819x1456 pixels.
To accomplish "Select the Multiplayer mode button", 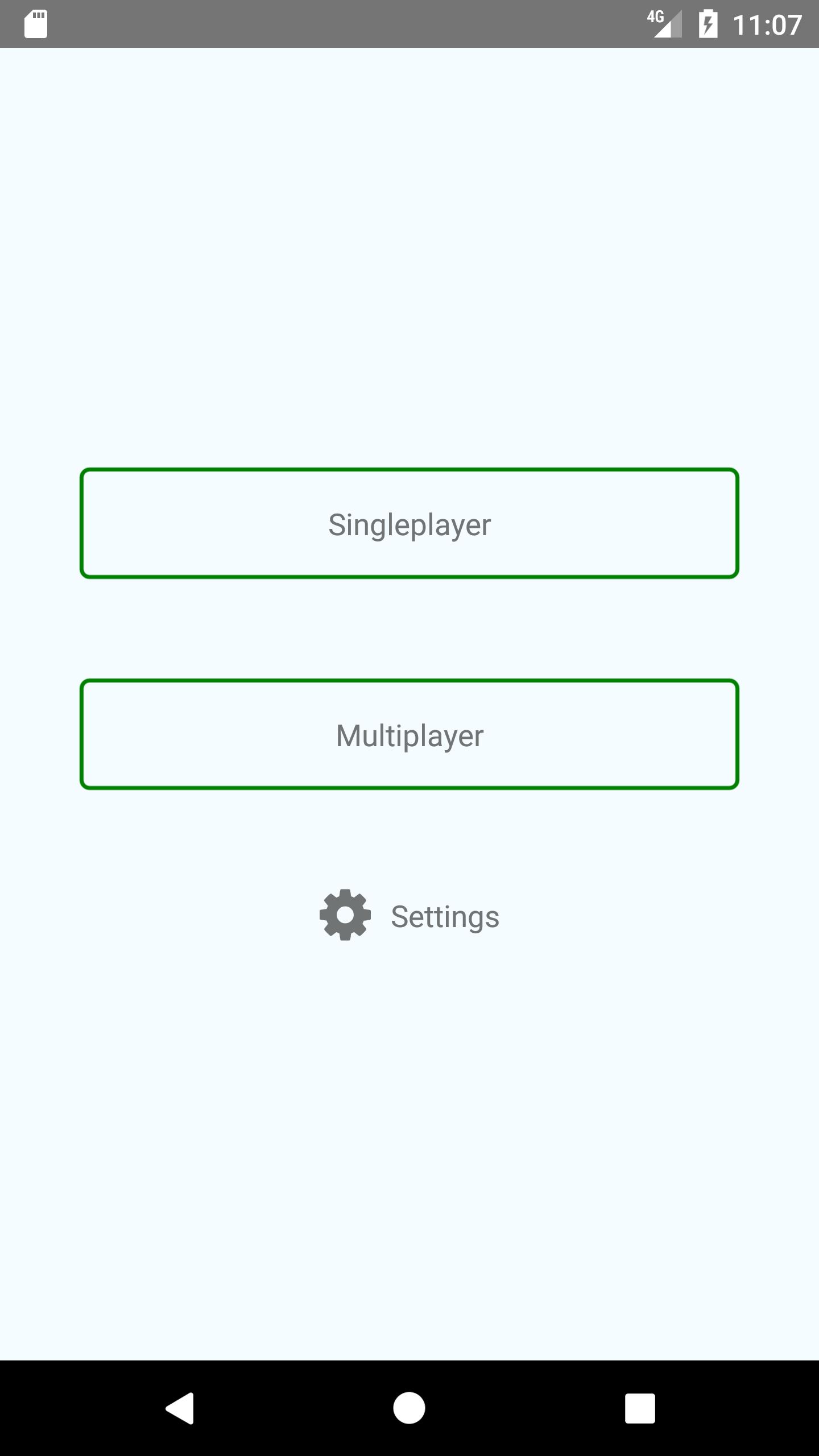I will point(409,734).
